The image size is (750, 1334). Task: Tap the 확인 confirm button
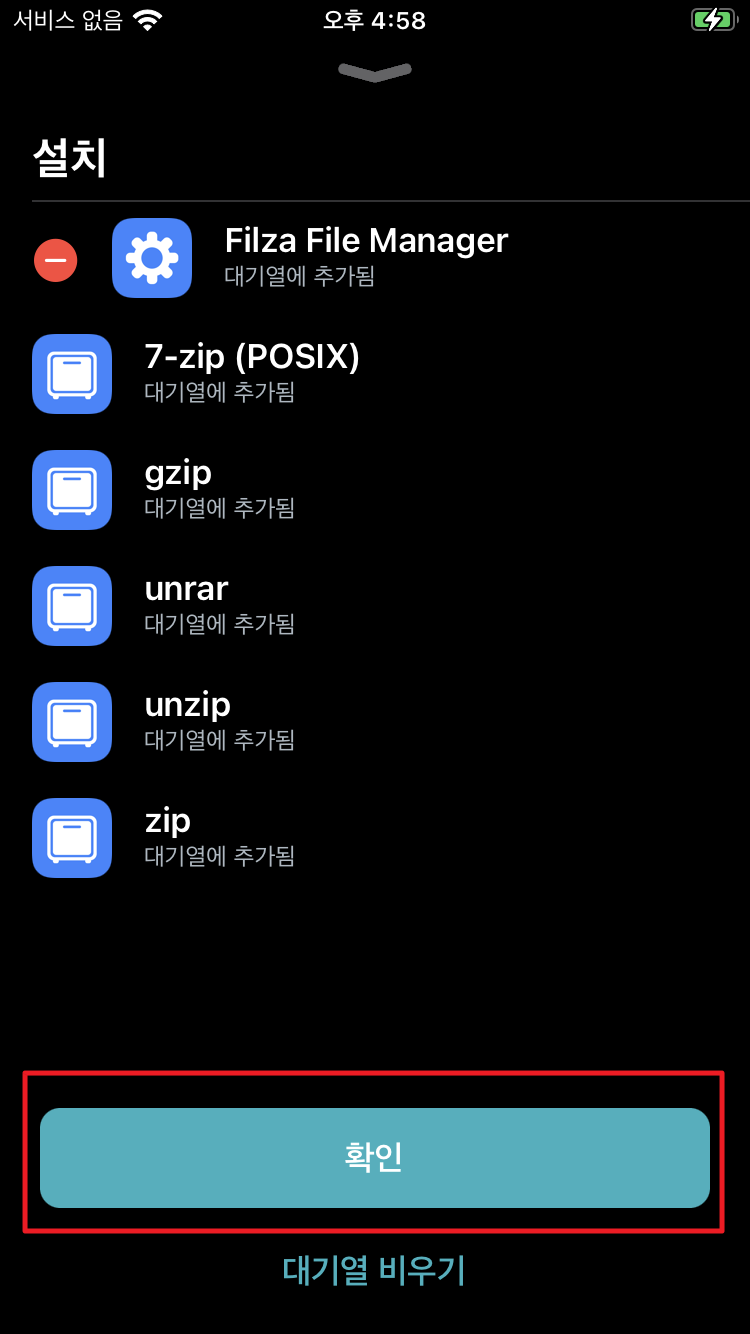[x=375, y=1157]
